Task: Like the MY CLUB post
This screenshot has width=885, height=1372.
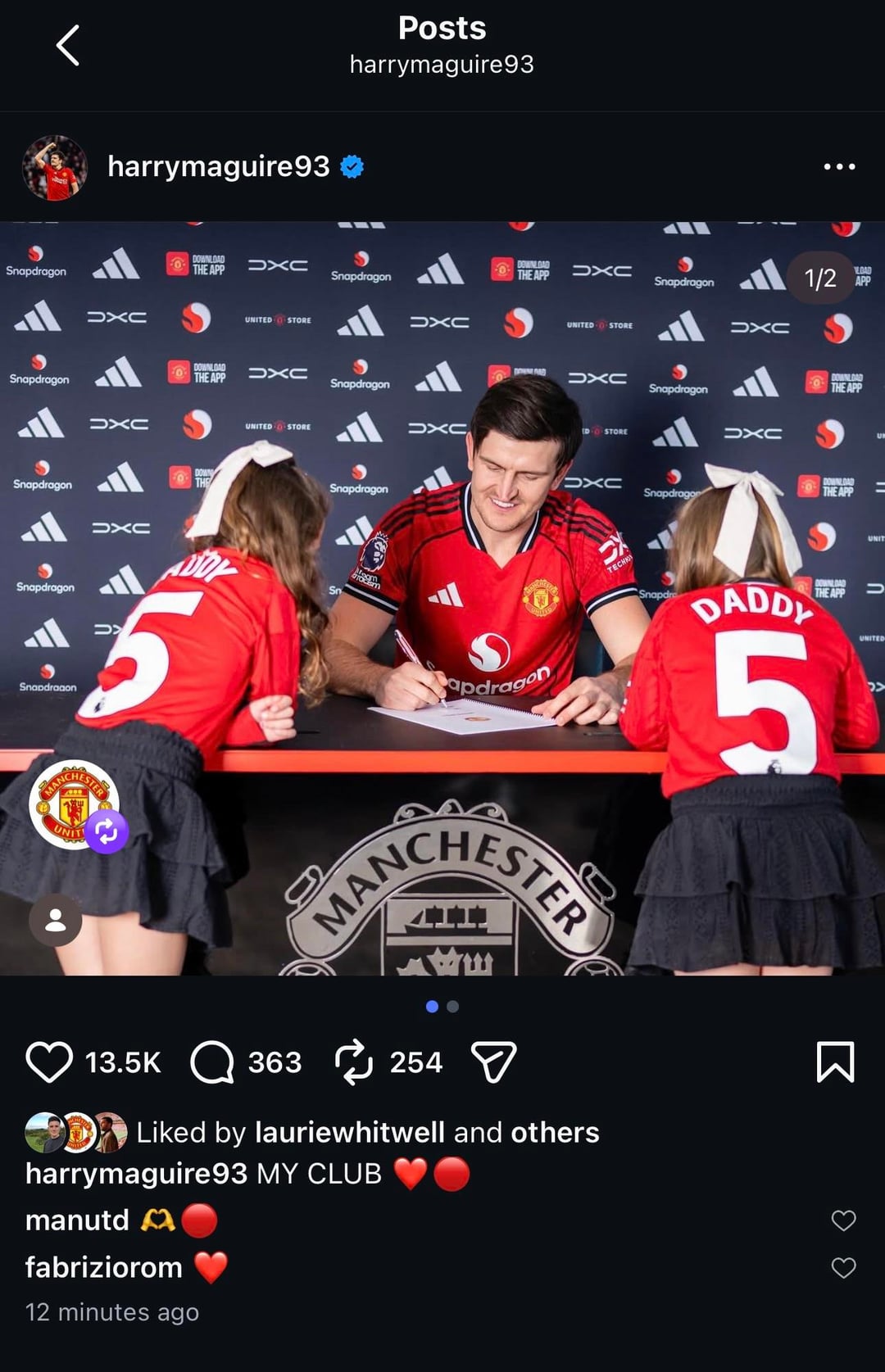Action: [49, 1062]
